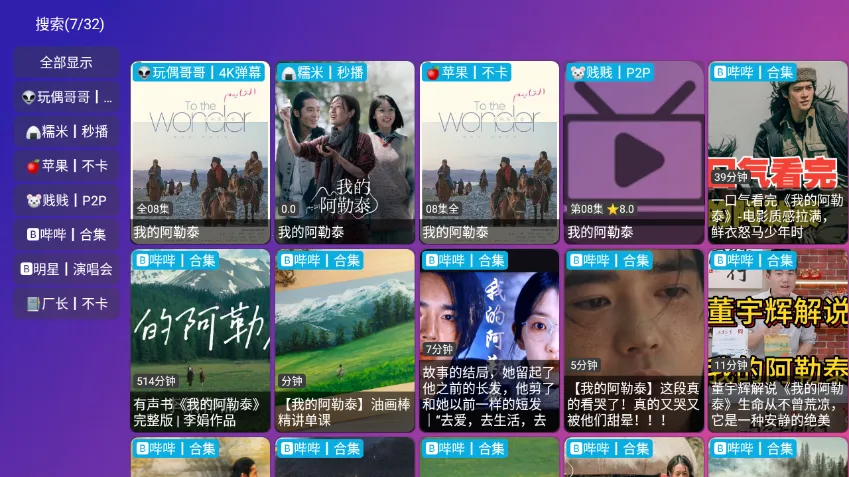849x477 pixels.
Task: Filter results by 明星 | 演唱会 source
Action: pyautogui.click(x=66, y=269)
